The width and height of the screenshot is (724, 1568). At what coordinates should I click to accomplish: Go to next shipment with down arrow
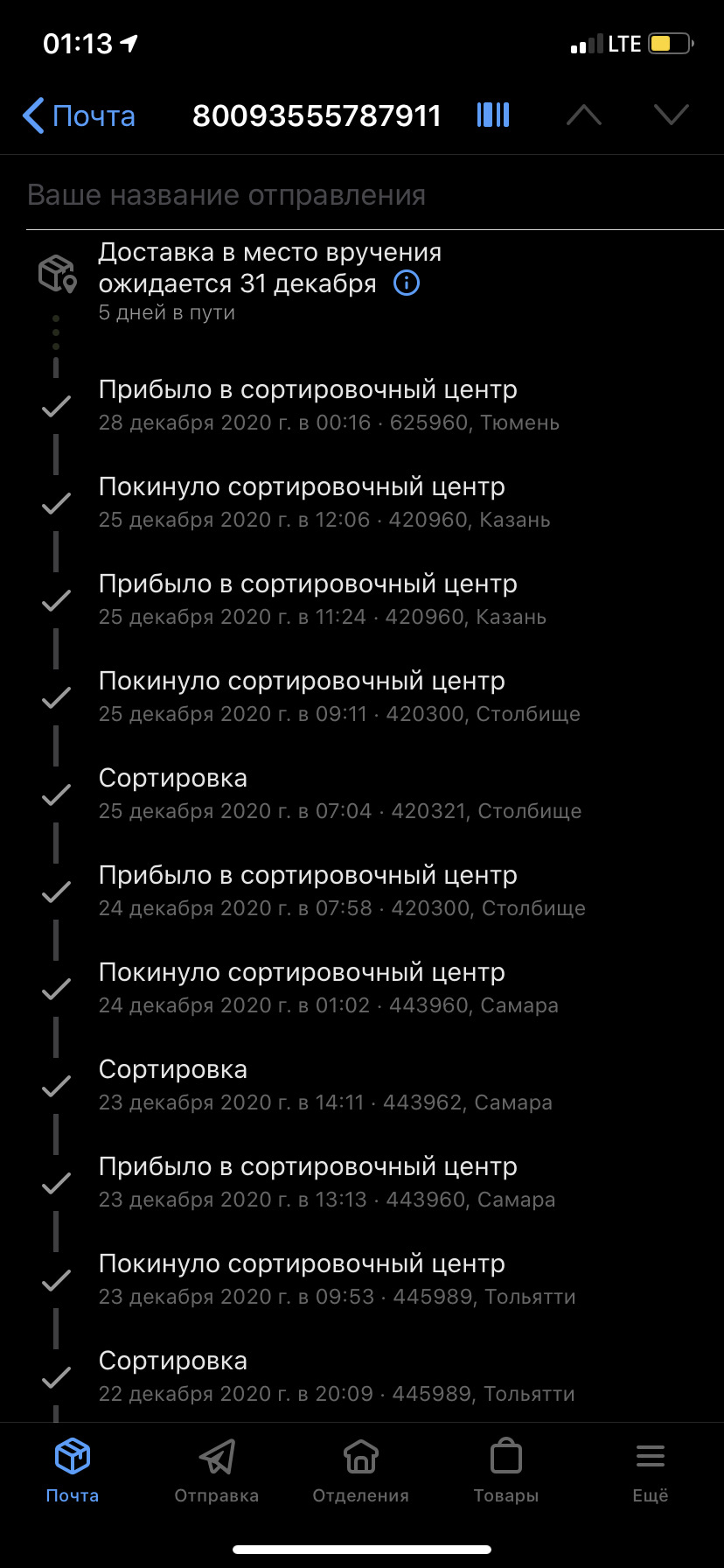point(671,115)
